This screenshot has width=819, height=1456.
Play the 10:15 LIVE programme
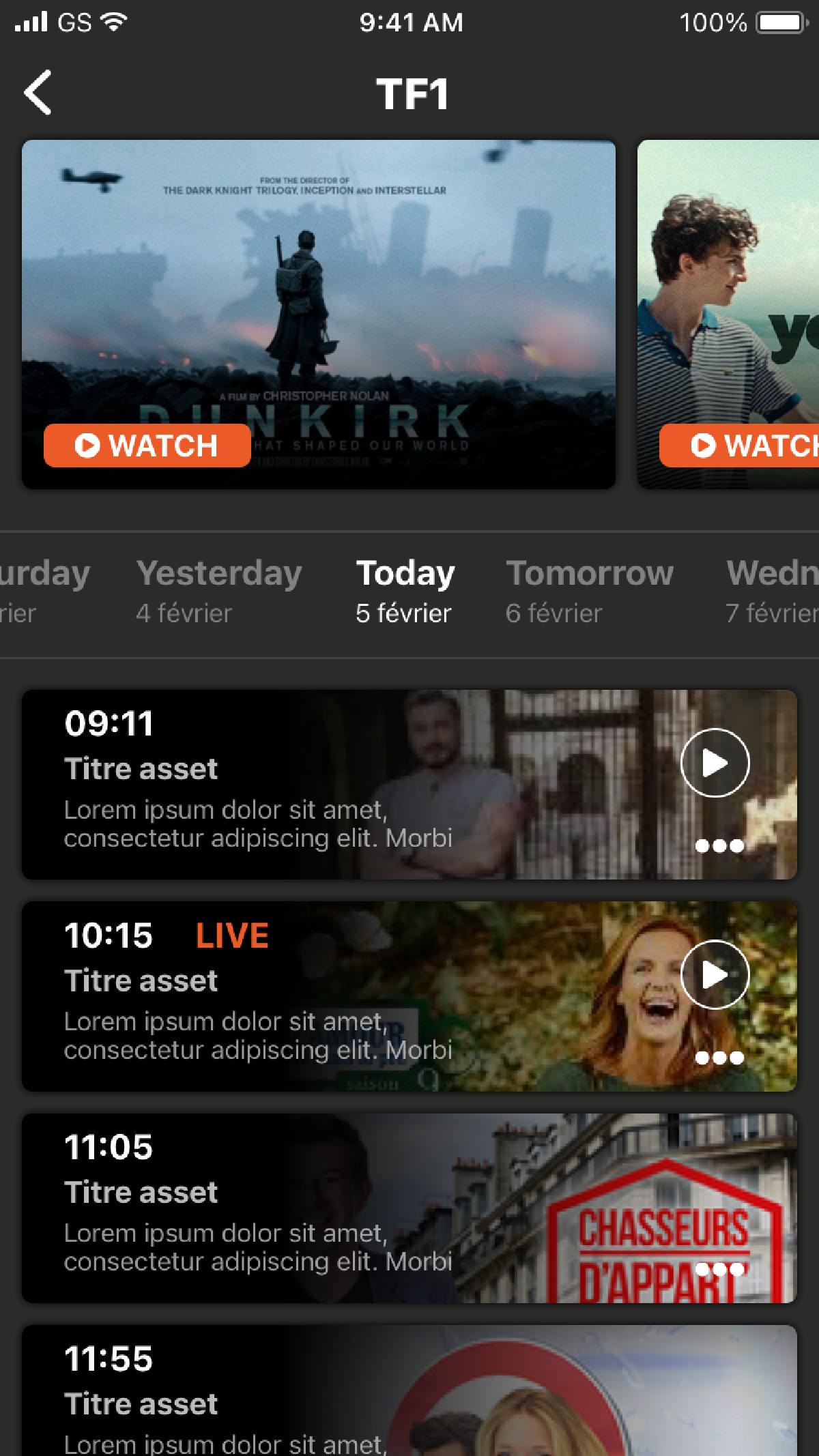(715, 974)
